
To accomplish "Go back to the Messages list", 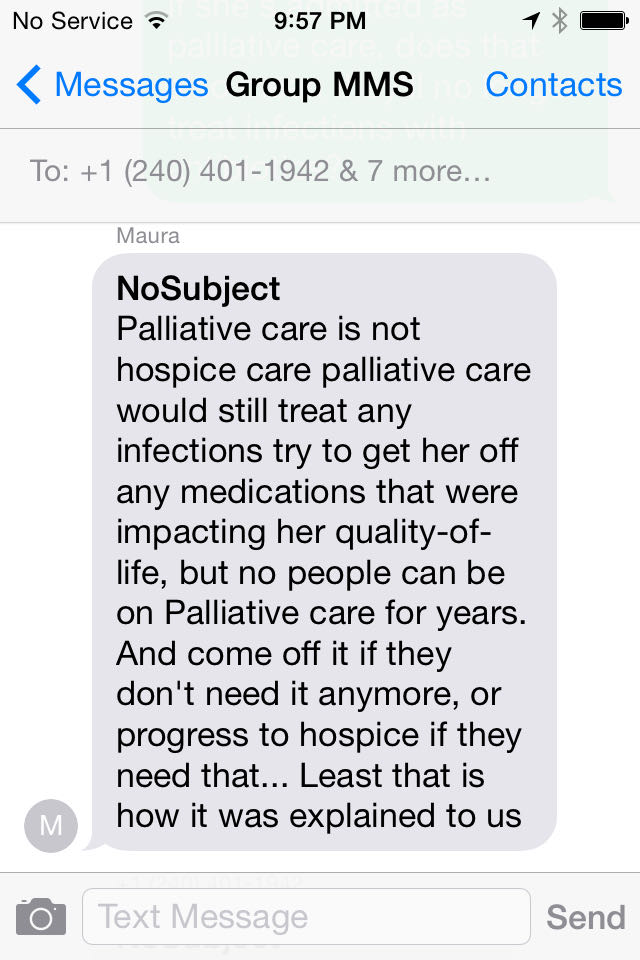I will (x=112, y=85).
